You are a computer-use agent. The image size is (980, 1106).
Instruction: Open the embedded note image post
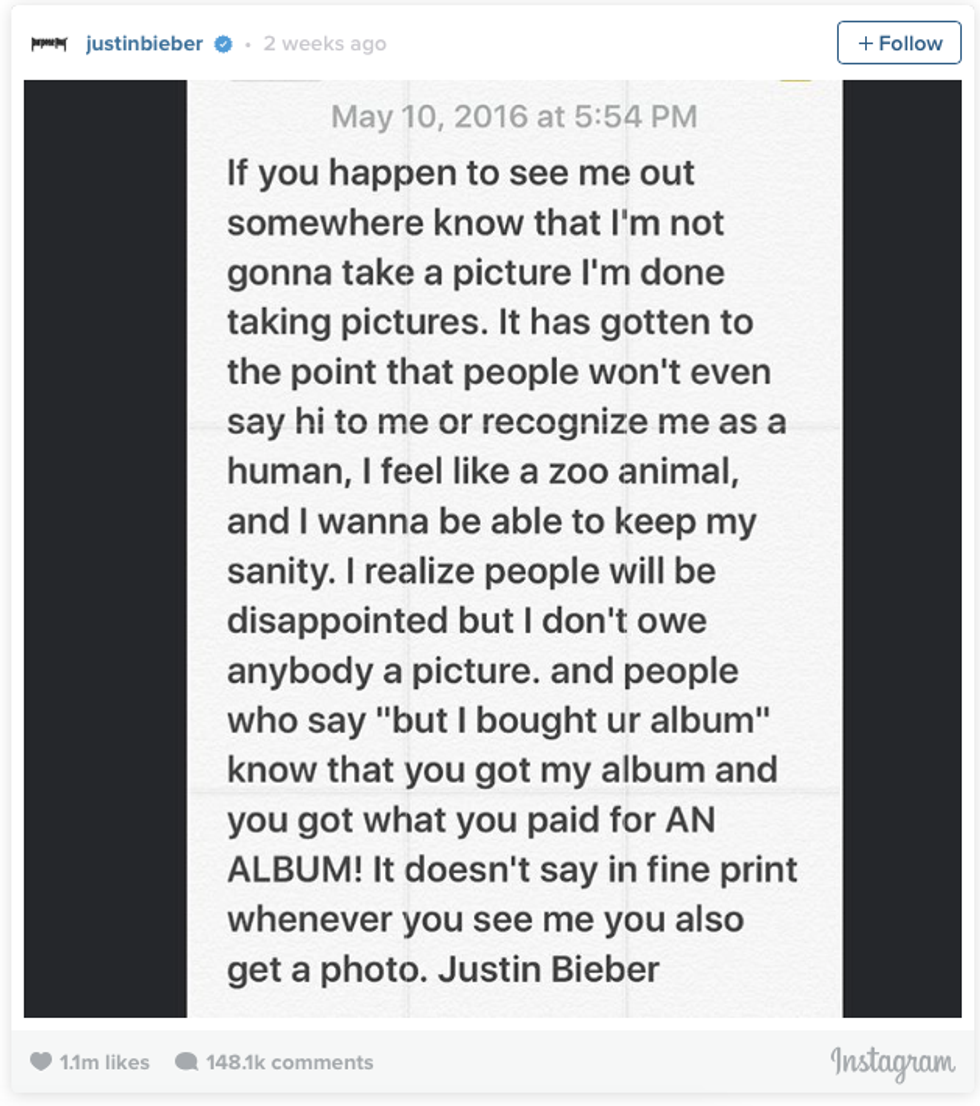click(514, 548)
